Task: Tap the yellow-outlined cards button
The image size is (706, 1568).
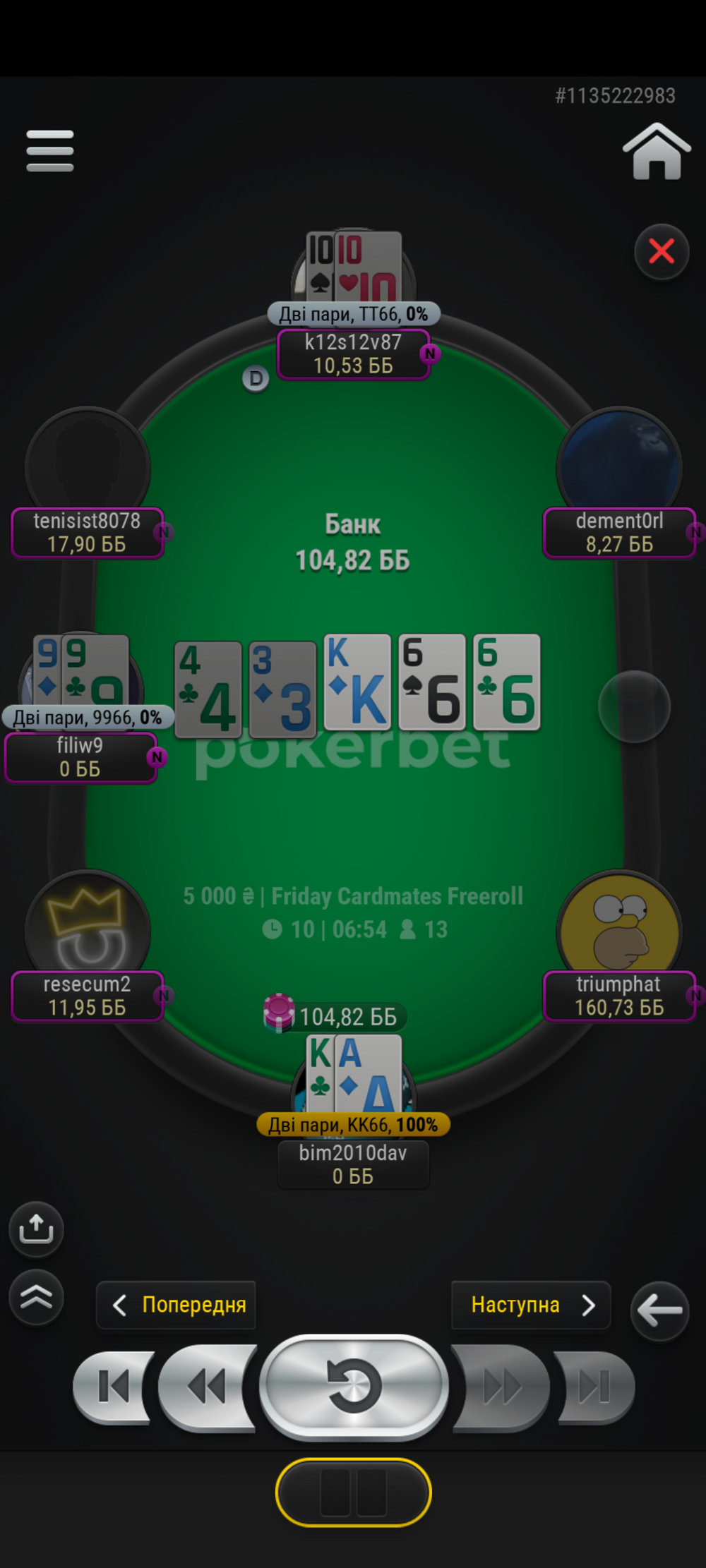Action: click(353, 1492)
